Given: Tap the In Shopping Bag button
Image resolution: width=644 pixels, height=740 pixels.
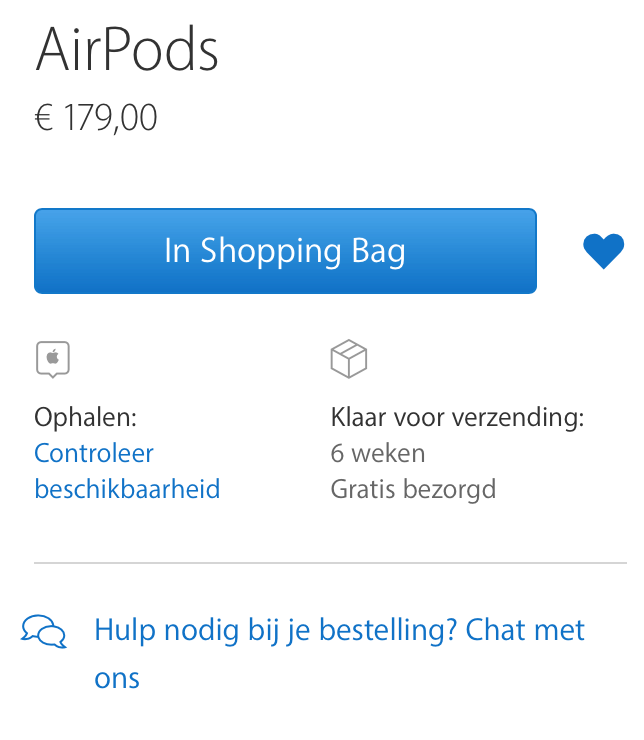Looking at the screenshot, I should coord(285,251).
